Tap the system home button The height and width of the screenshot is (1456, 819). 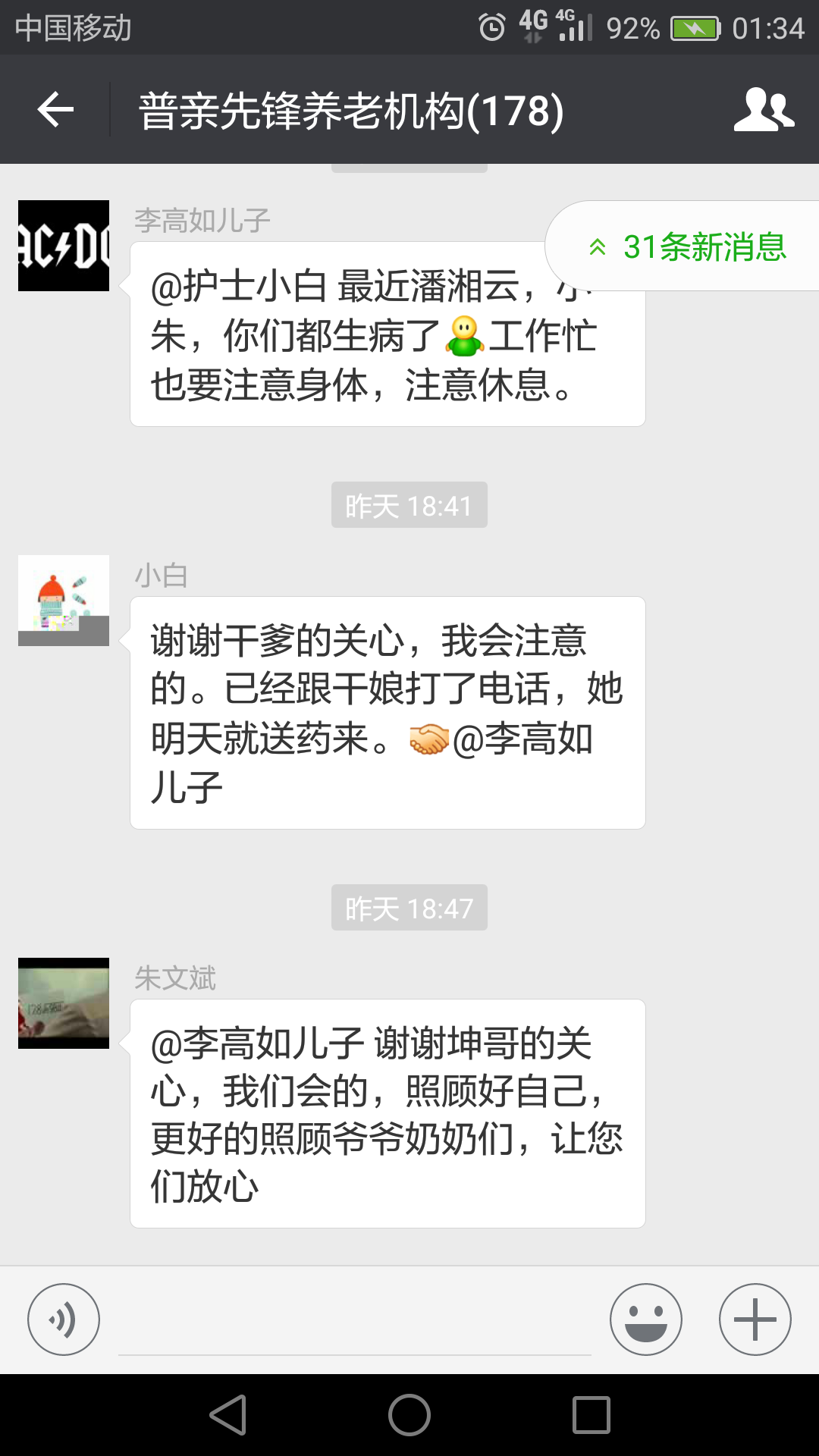click(409, 1415)
